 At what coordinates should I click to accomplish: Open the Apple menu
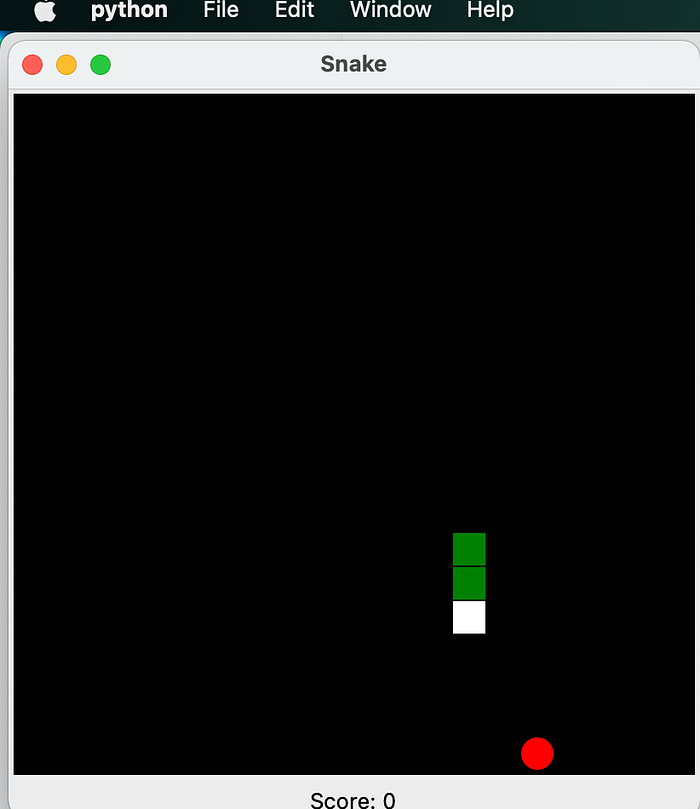coord(46,11)
